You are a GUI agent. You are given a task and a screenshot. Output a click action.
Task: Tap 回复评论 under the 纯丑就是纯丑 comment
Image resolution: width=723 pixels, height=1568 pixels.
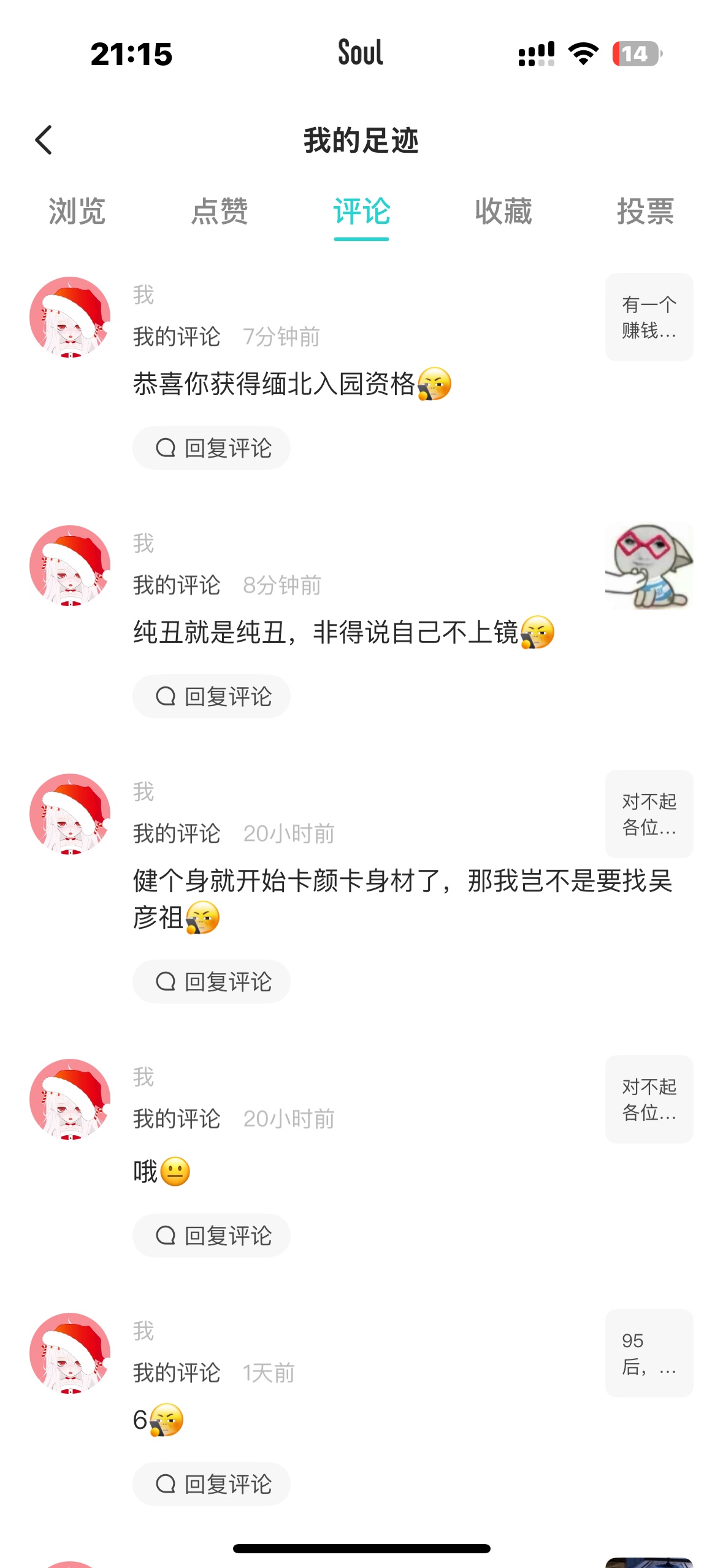click(x=212, y=696)
